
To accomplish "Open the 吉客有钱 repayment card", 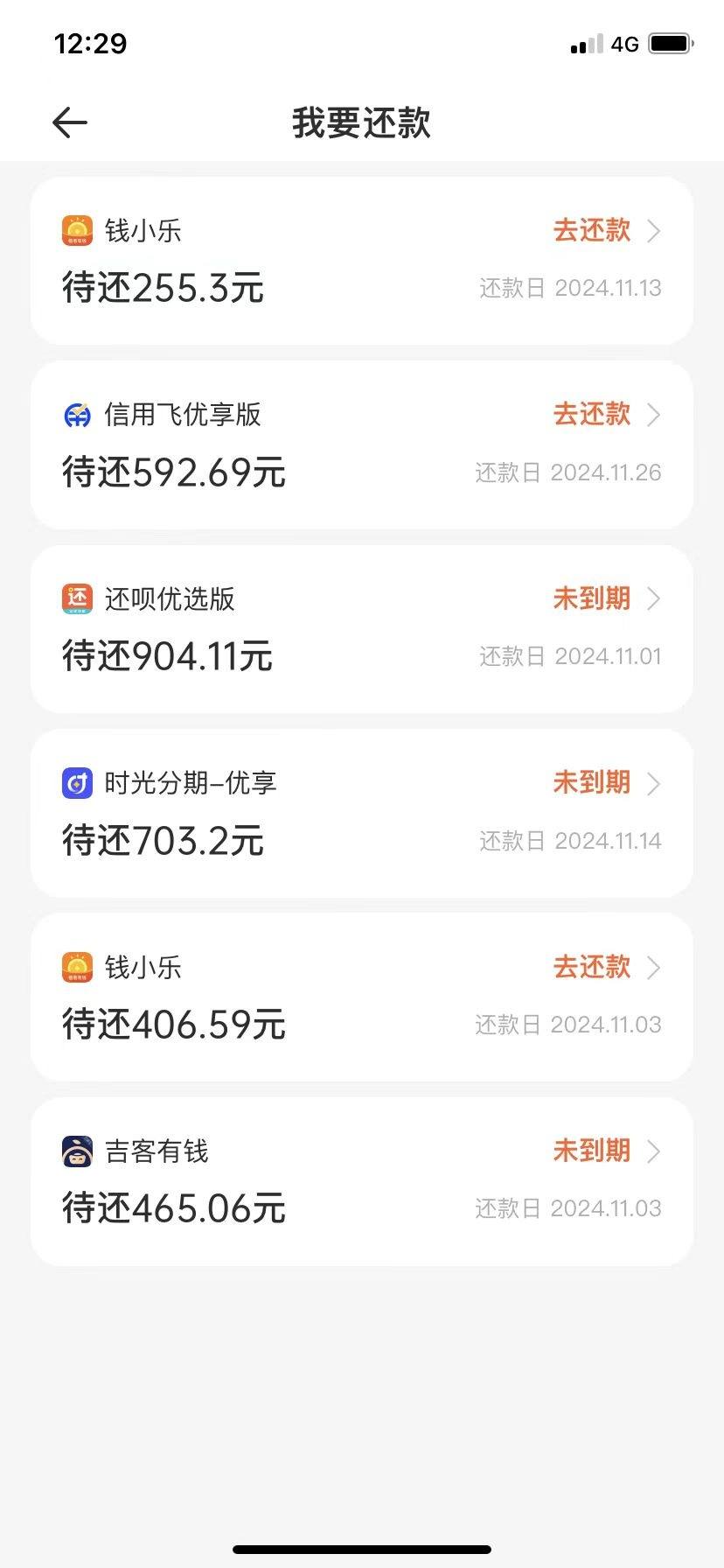I will [x=362, y=1181].
